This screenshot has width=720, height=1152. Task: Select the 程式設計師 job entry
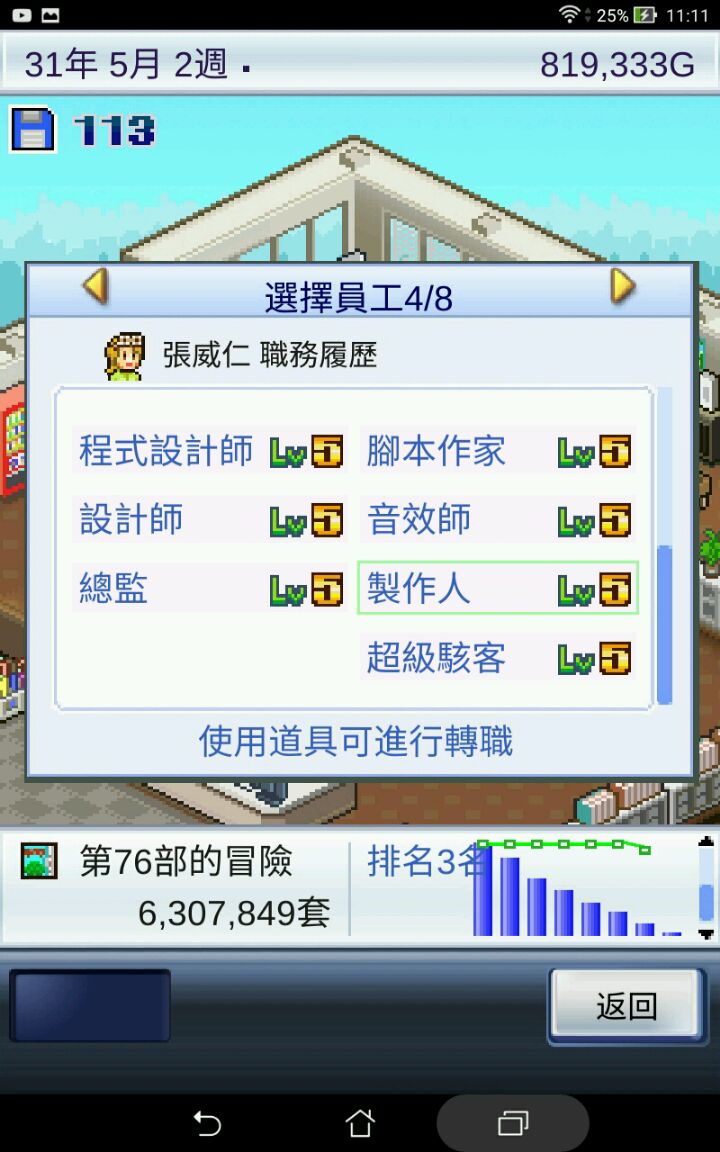pos(210,451)
